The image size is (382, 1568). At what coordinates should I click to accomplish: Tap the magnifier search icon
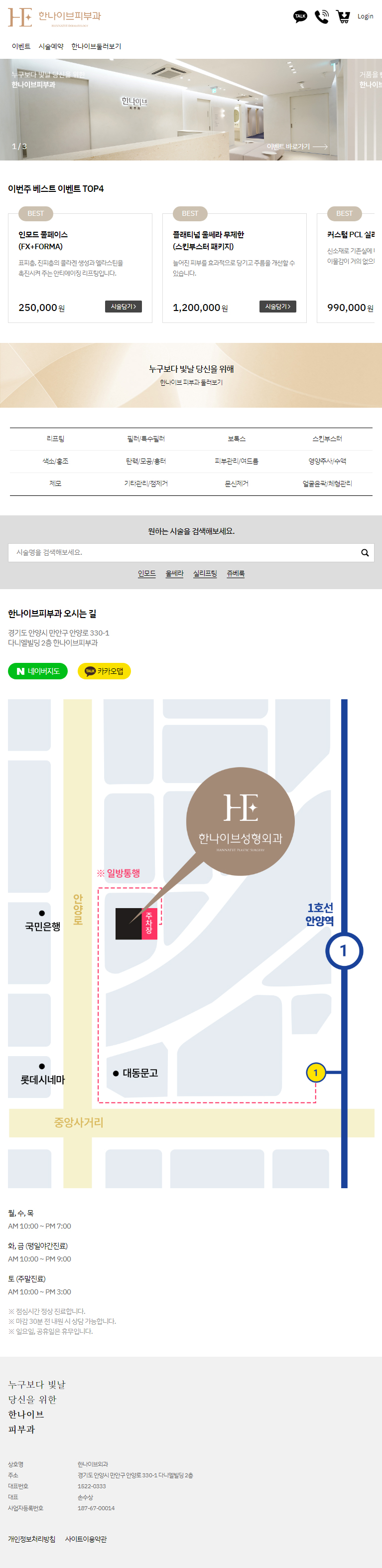click(365, 553)
